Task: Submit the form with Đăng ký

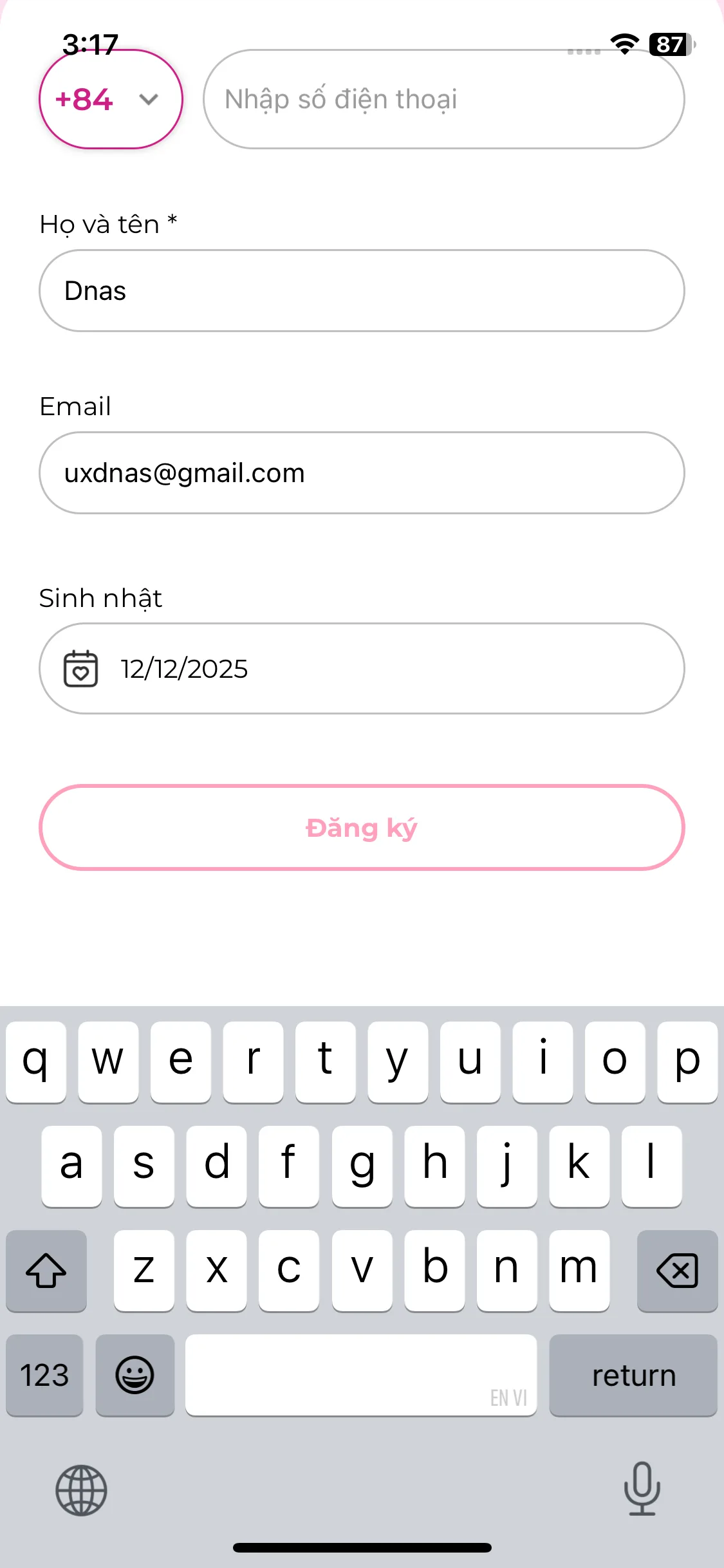Action: [362, 828]
